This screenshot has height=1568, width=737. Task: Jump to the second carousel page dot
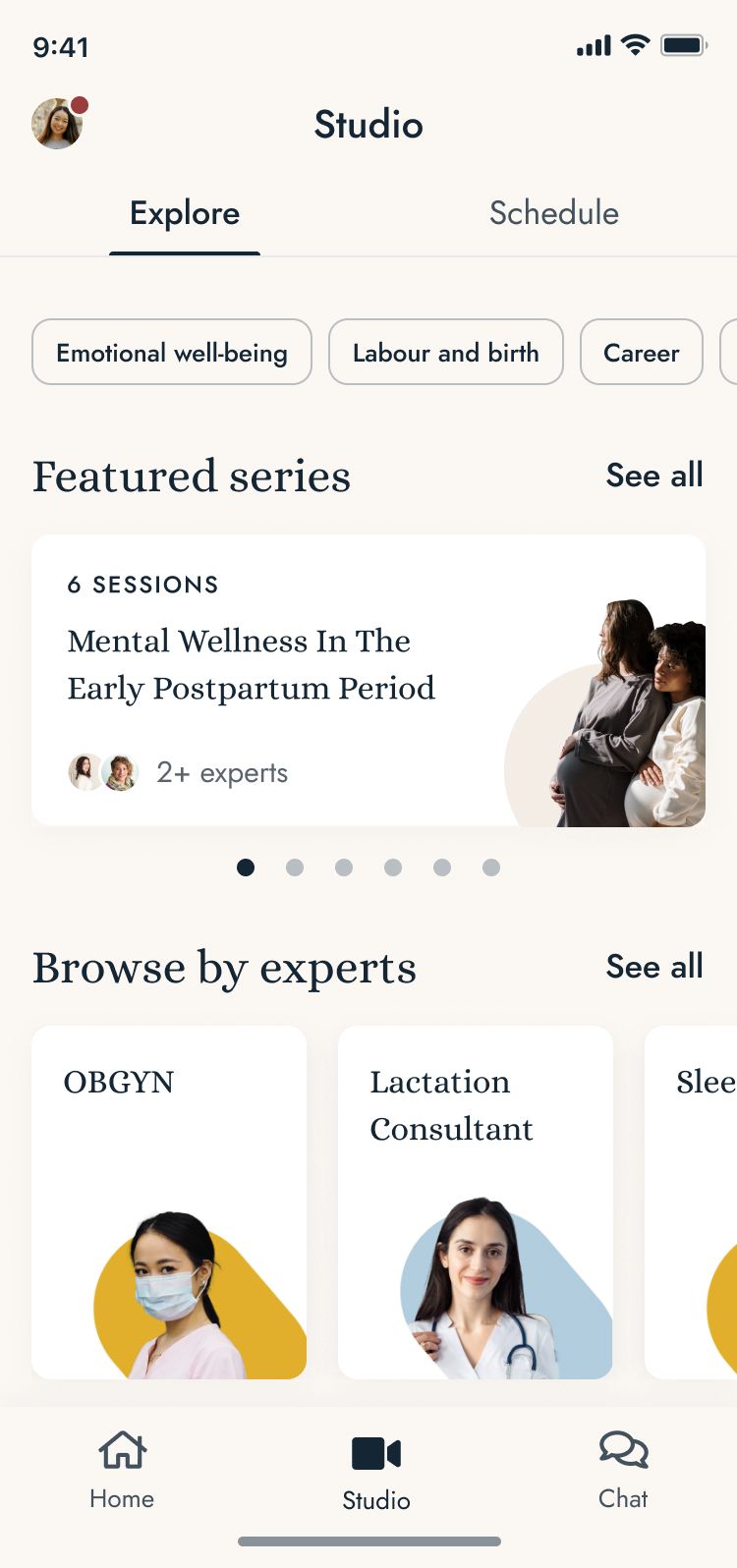295,868
